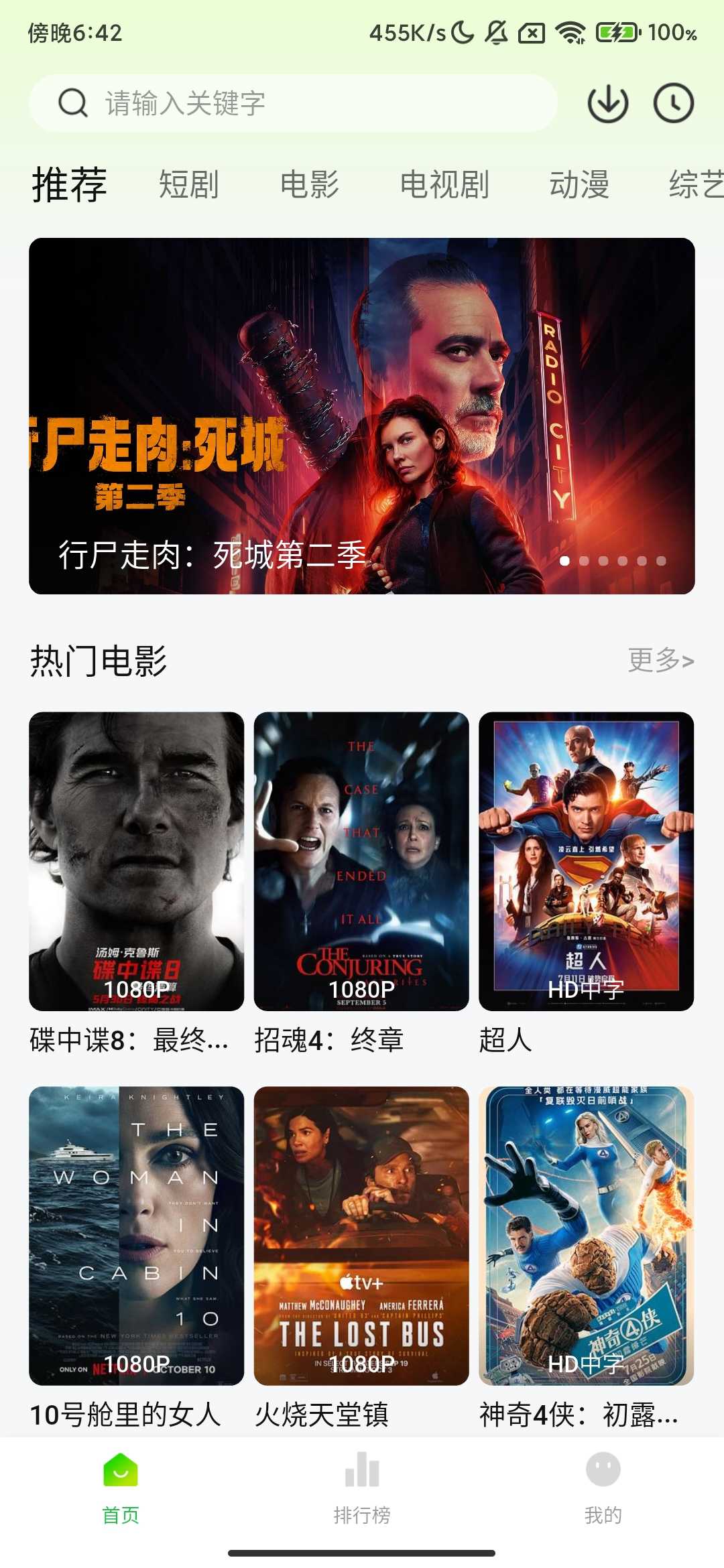Open the downloads icon

click(x=607, y=104)
